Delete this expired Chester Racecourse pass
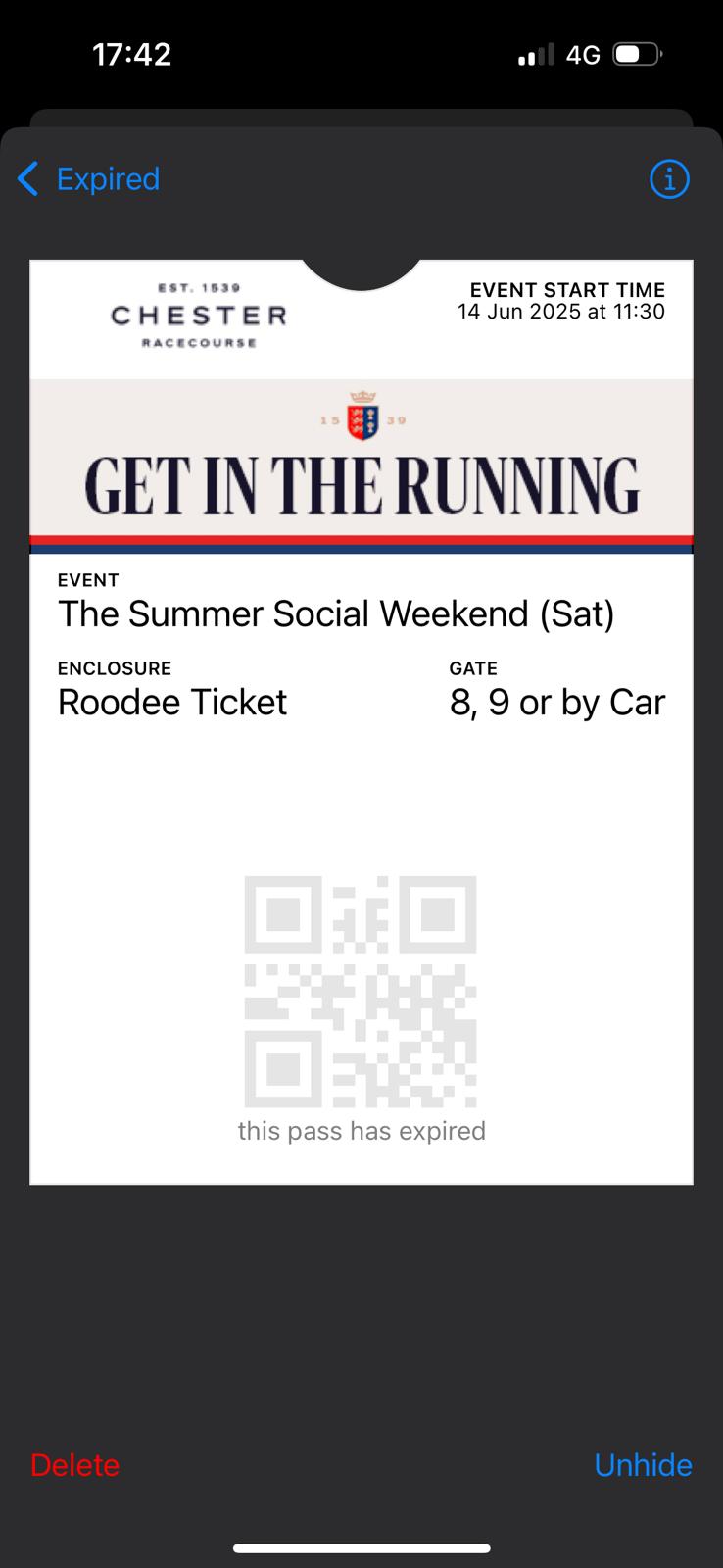The height and width of the screenshot is (1568, 723). click(x=74, y=1465)
